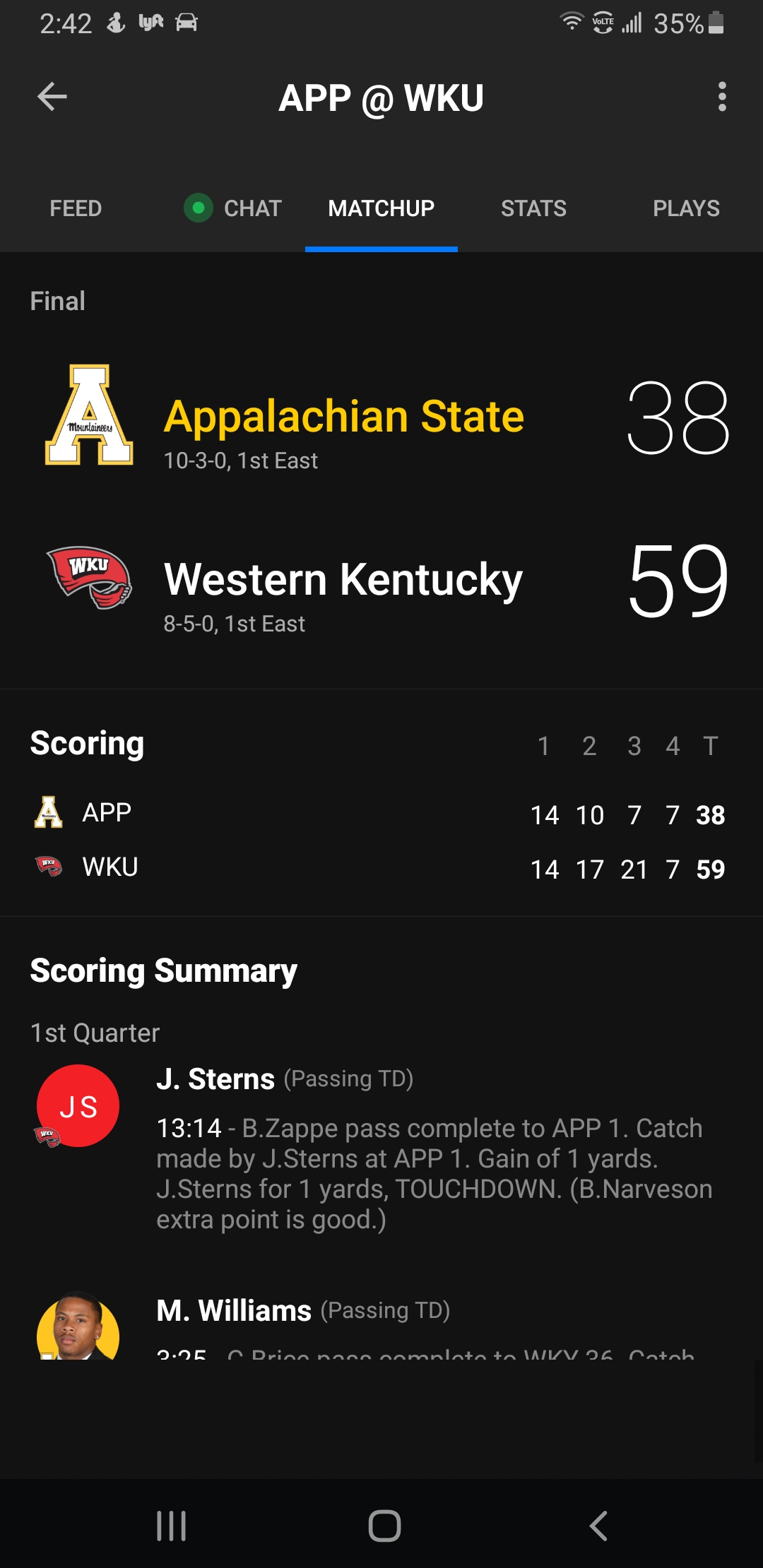763x1568 pixels.
Task: Switch to the Stats tab
Action: coord(533,208)
